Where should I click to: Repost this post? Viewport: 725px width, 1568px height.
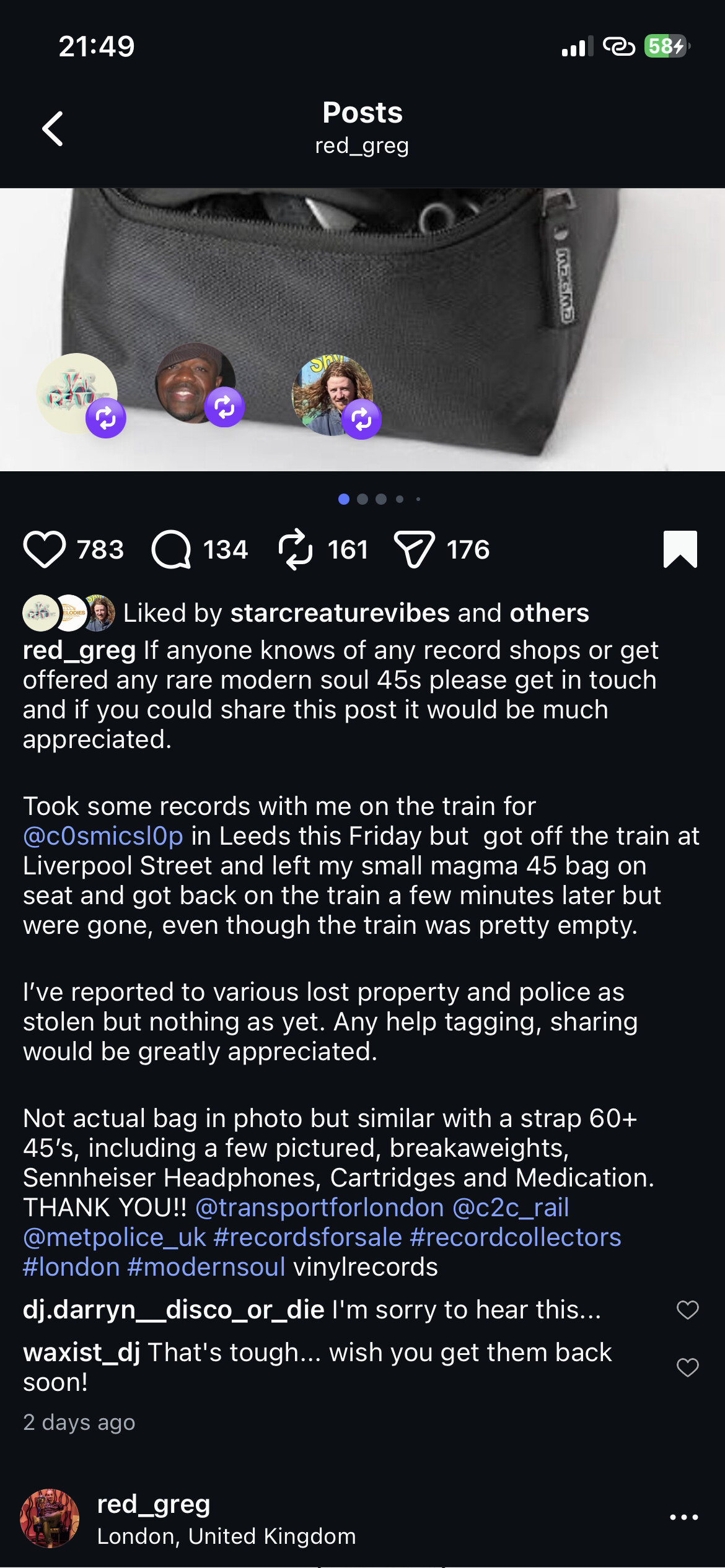[296, 550]
